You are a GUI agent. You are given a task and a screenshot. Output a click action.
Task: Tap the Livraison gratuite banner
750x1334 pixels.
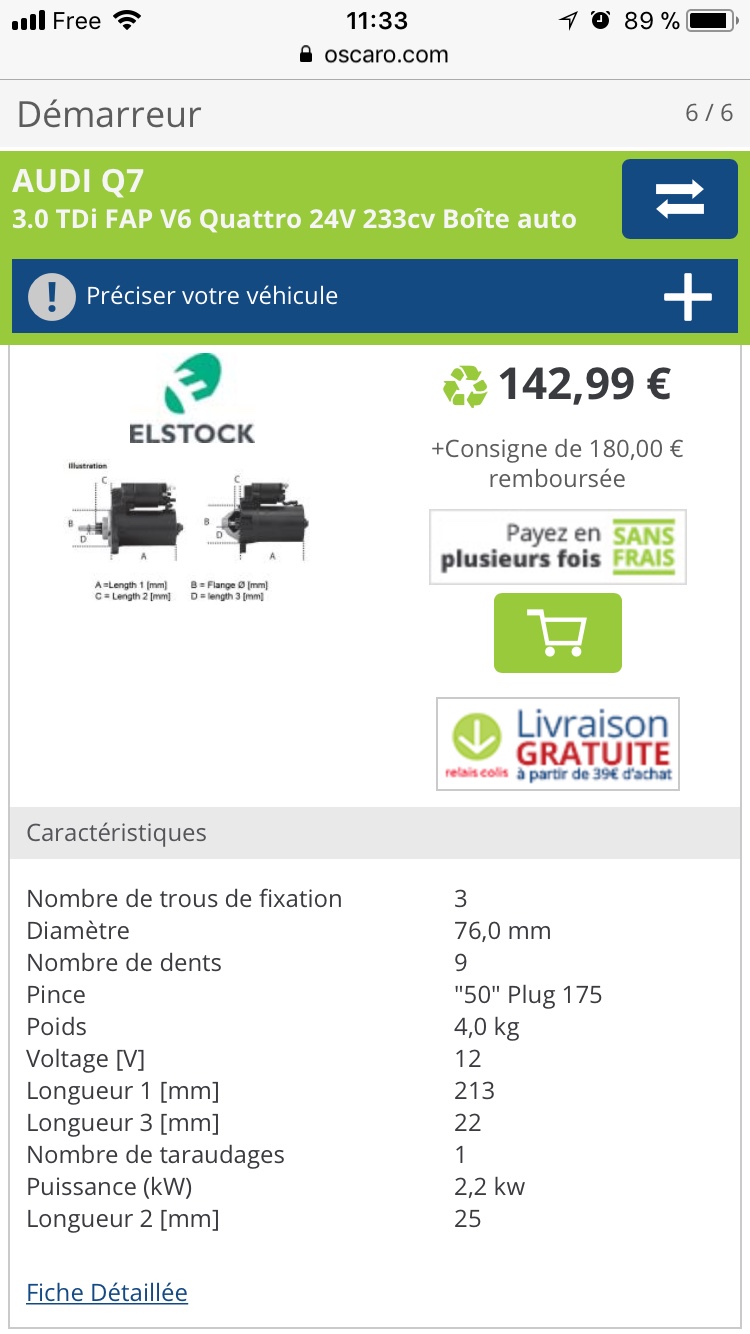pyautogui.click(x=557, y=744)
